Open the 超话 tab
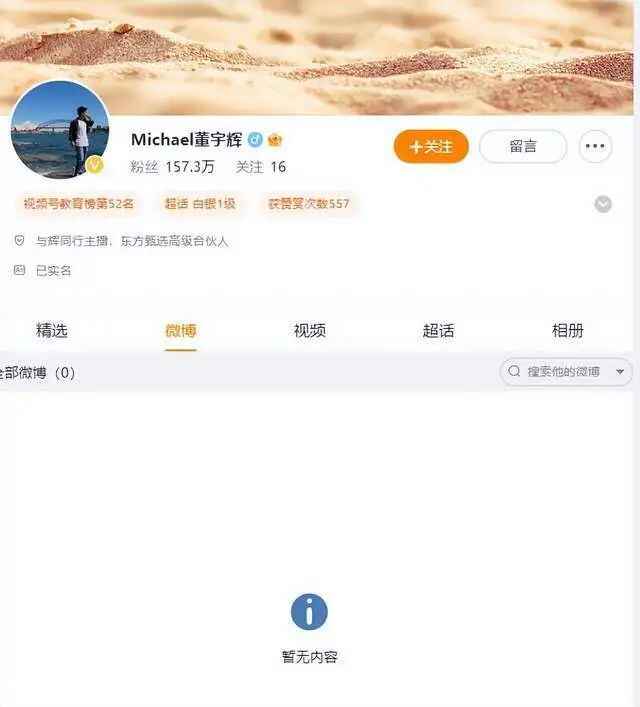This screenshot has width=640, height=707. tap(438, 331)
